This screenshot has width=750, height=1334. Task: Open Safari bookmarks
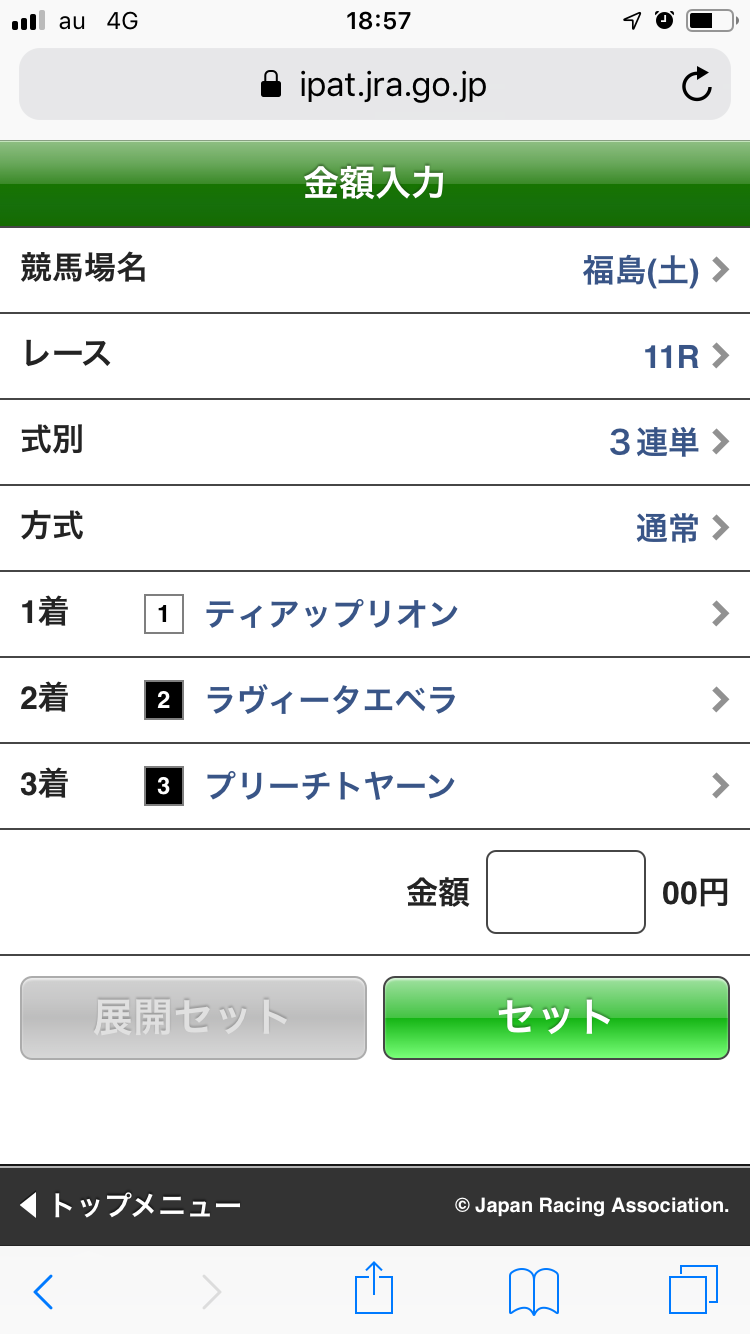[x=533, y=1291]
